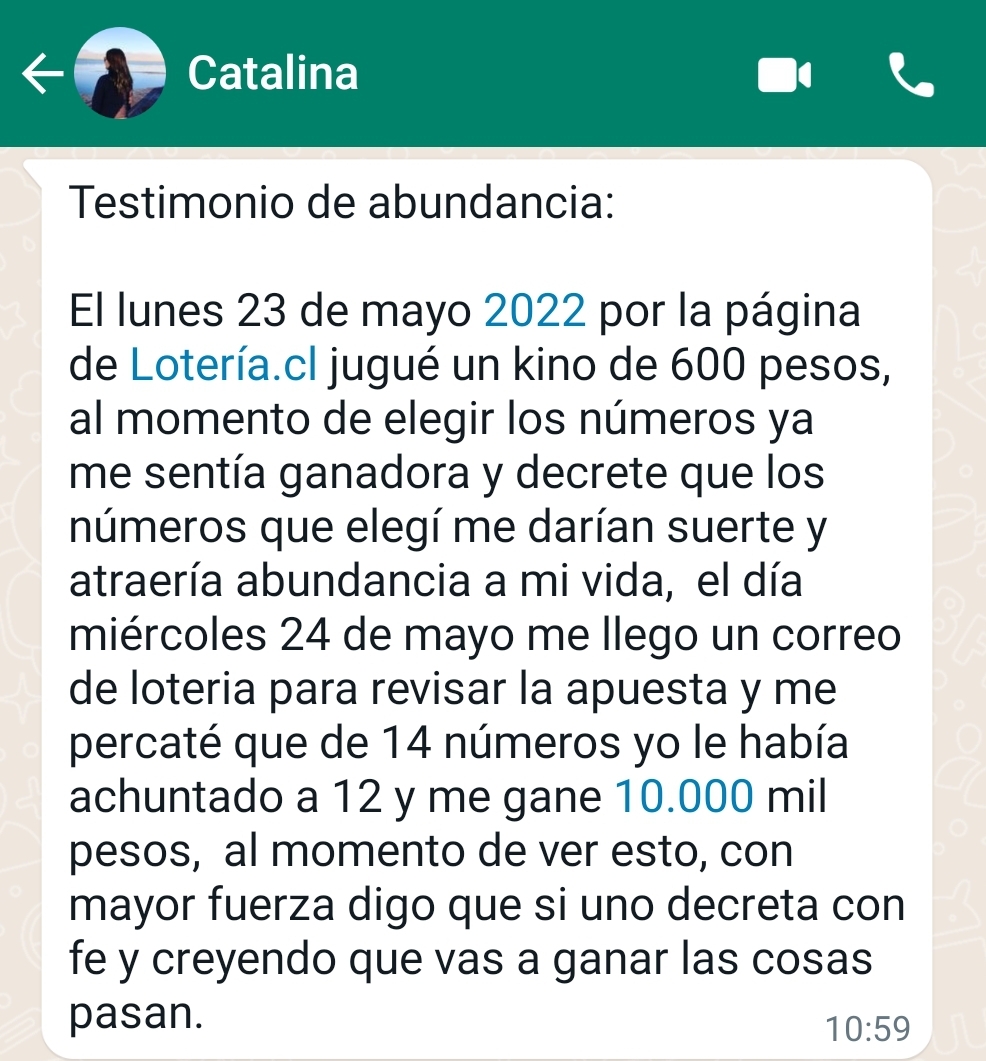
Task: Tap the highlighted 2022 in message
Action: (x=535, y=312)
